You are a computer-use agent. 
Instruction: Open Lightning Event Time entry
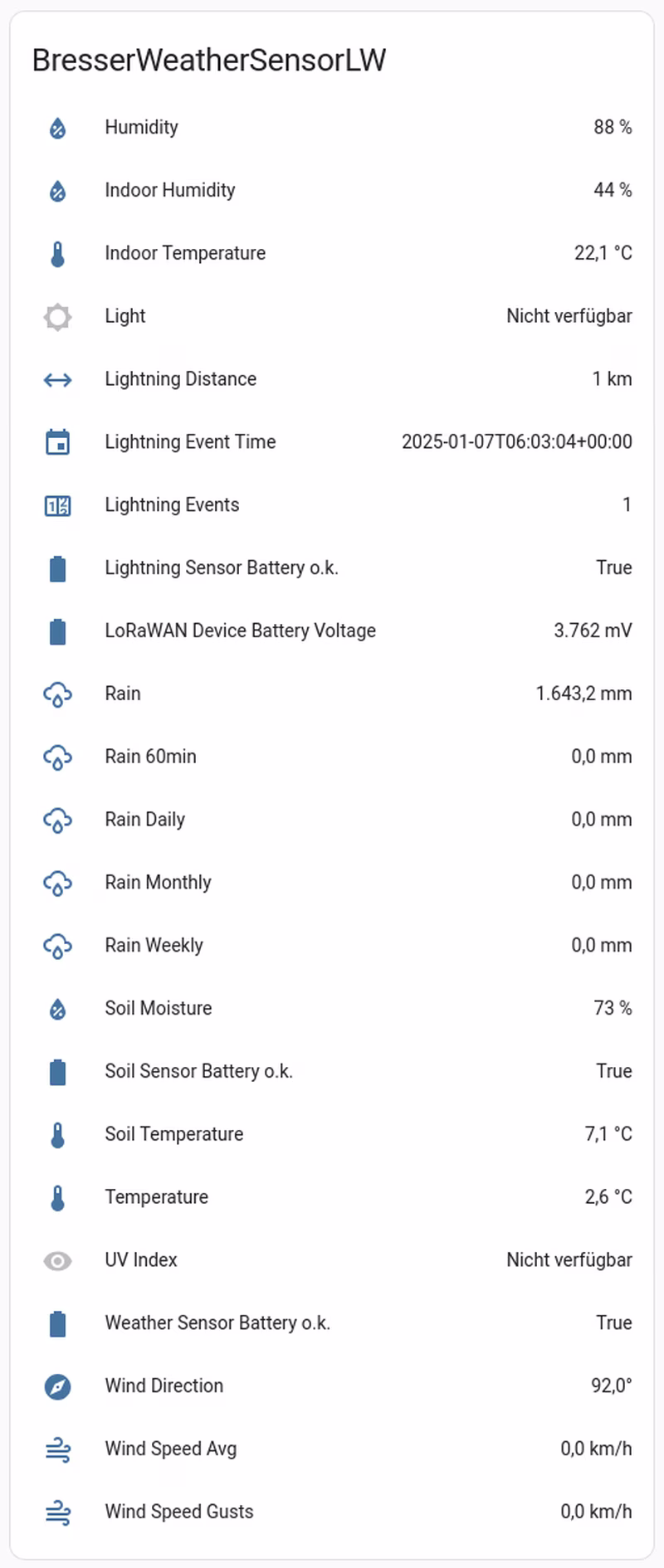[x=189, y=443]
